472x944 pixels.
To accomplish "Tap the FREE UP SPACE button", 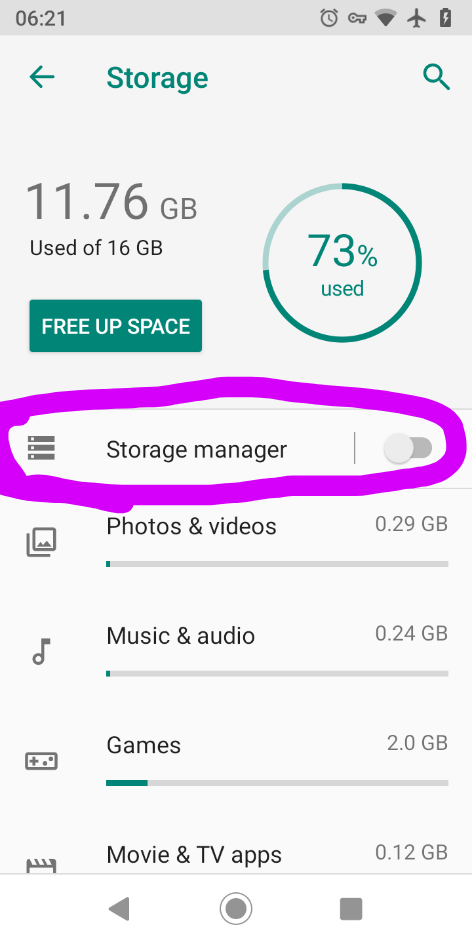I will (116, 326).
